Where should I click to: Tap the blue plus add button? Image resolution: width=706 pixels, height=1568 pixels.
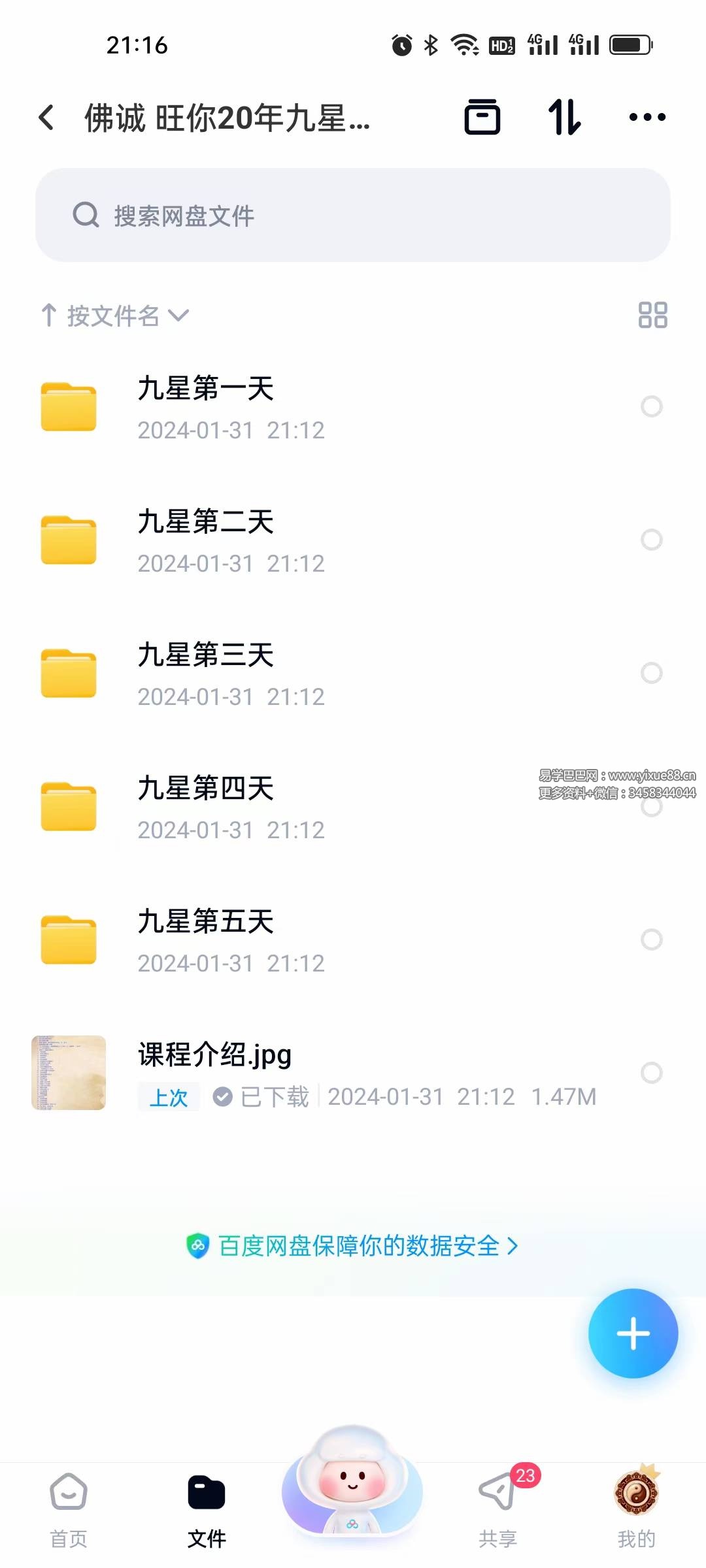633,1333
